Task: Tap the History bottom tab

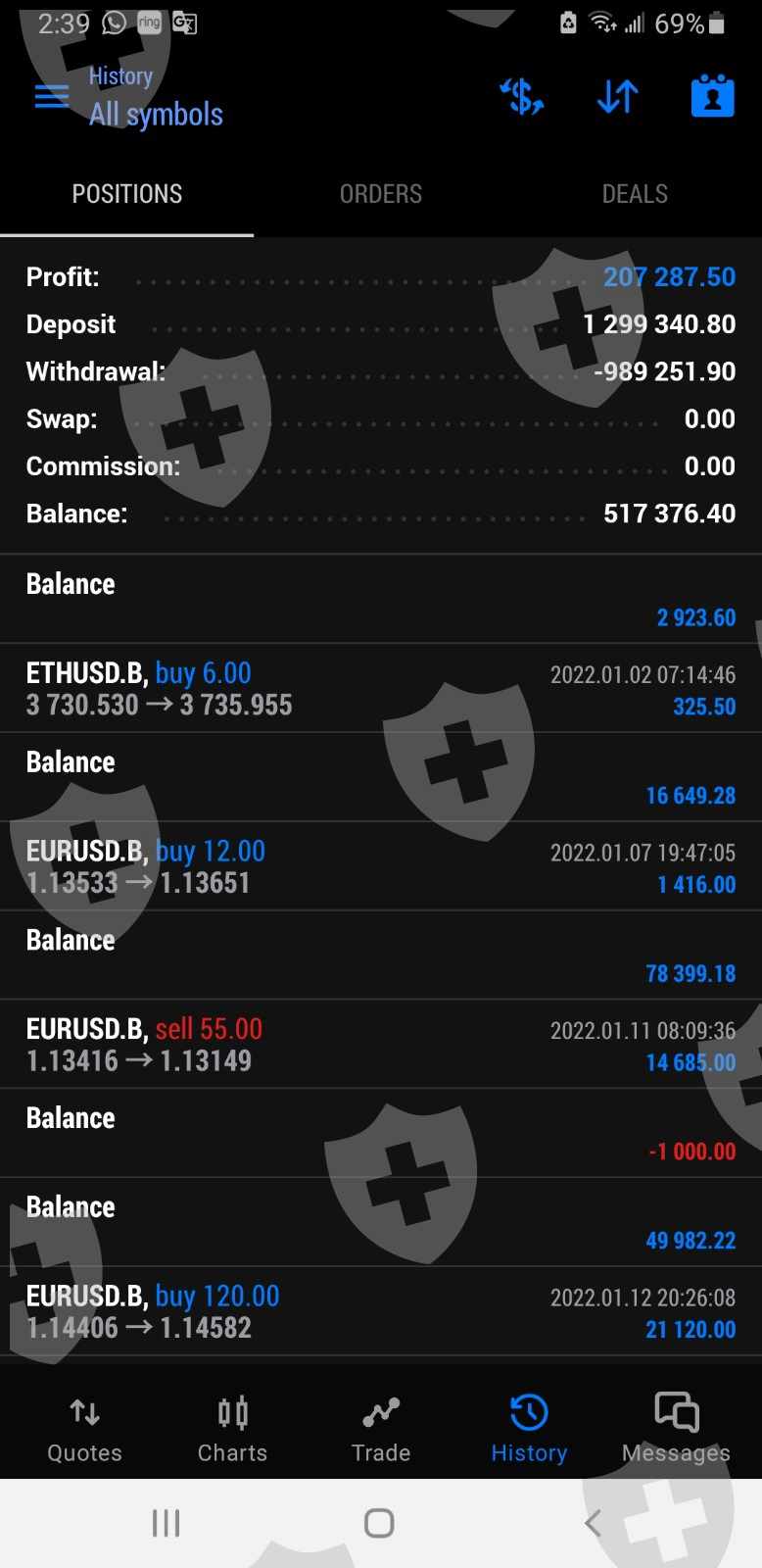Action: coord(529,1430)
